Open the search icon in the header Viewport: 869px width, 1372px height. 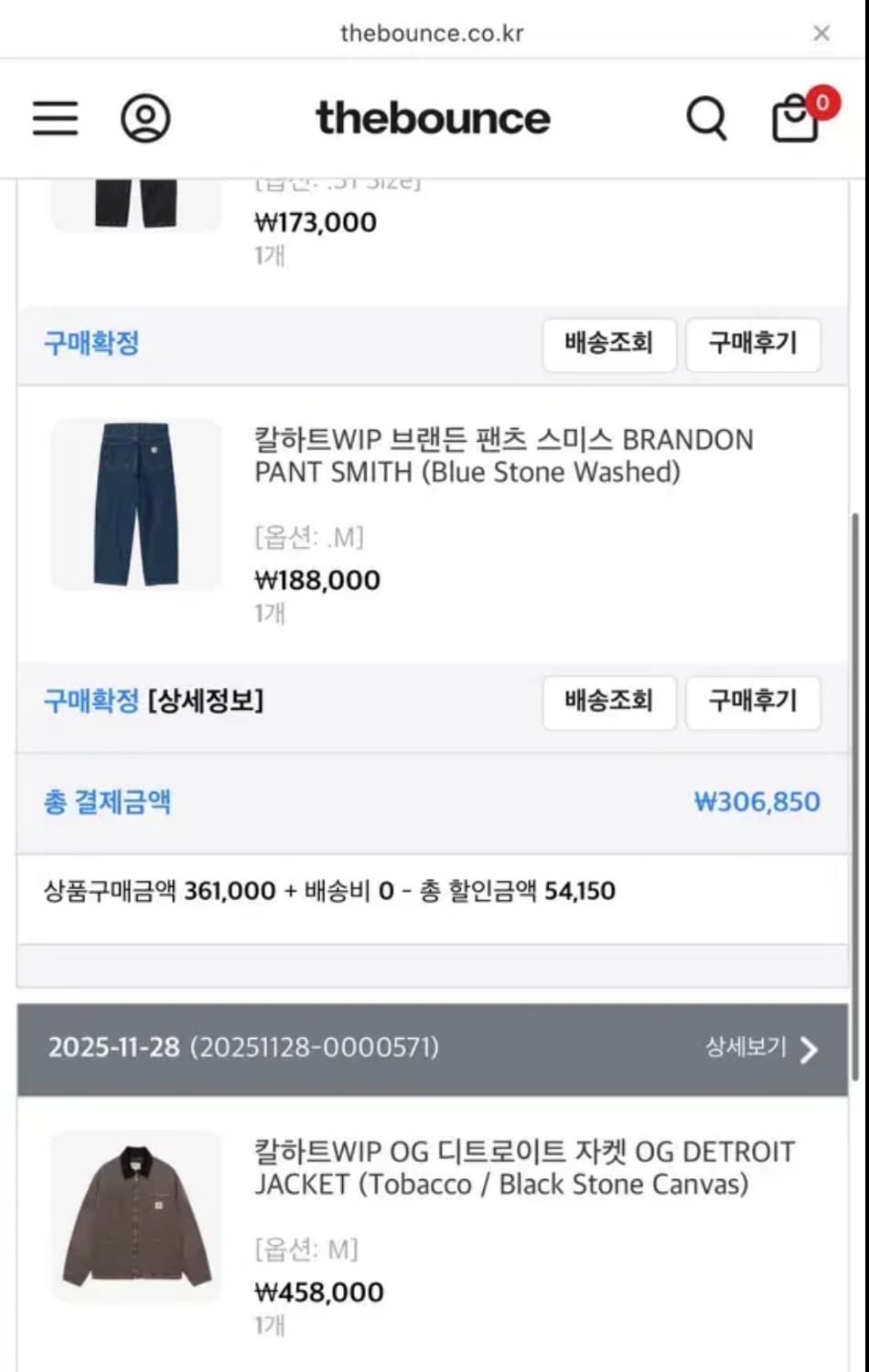(705, 118)
